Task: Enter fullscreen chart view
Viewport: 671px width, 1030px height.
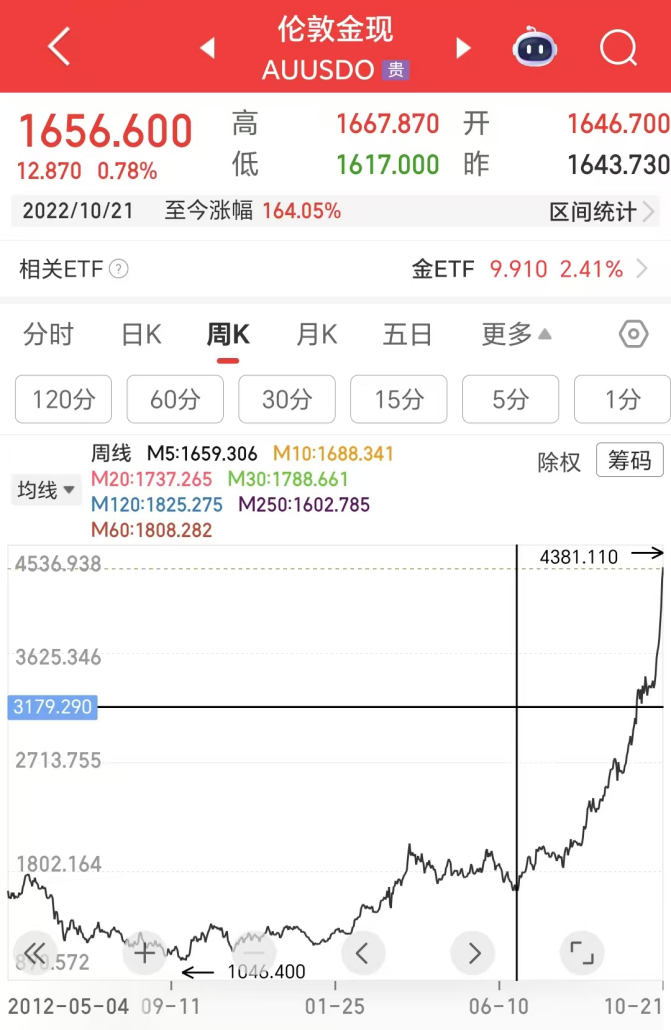Action: 582,952
